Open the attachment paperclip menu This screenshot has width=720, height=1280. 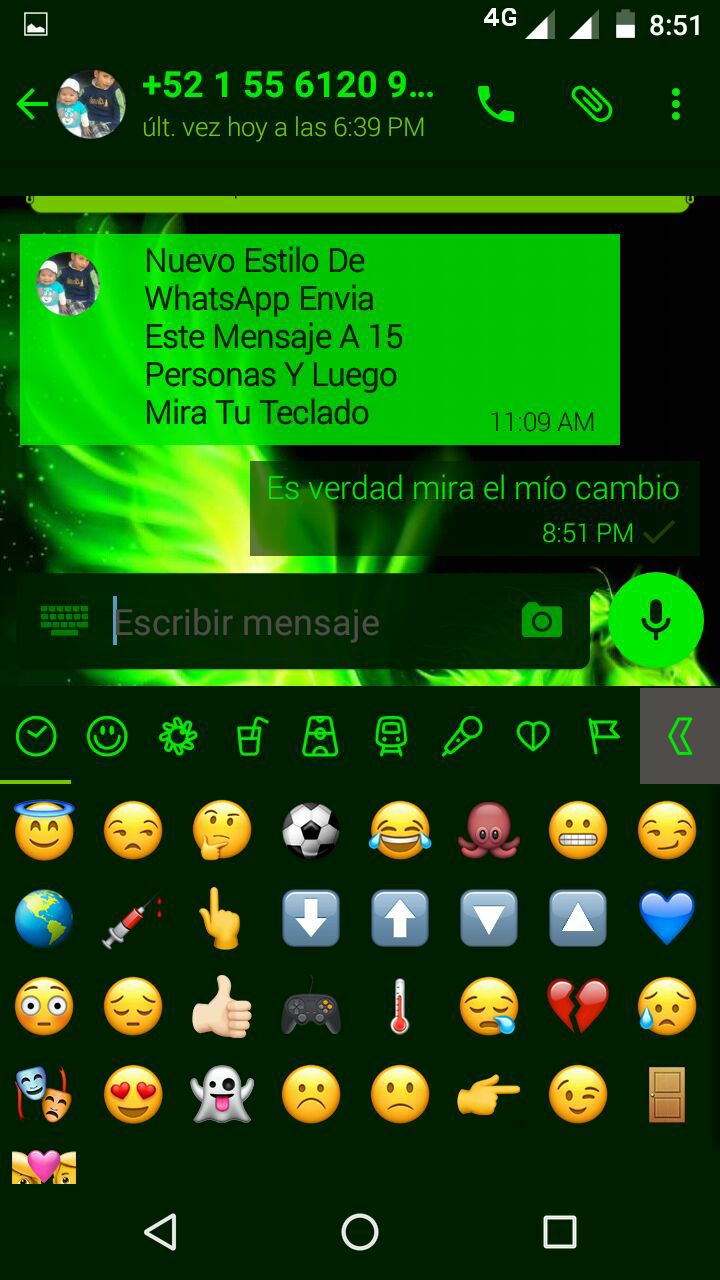pos(591,104)
